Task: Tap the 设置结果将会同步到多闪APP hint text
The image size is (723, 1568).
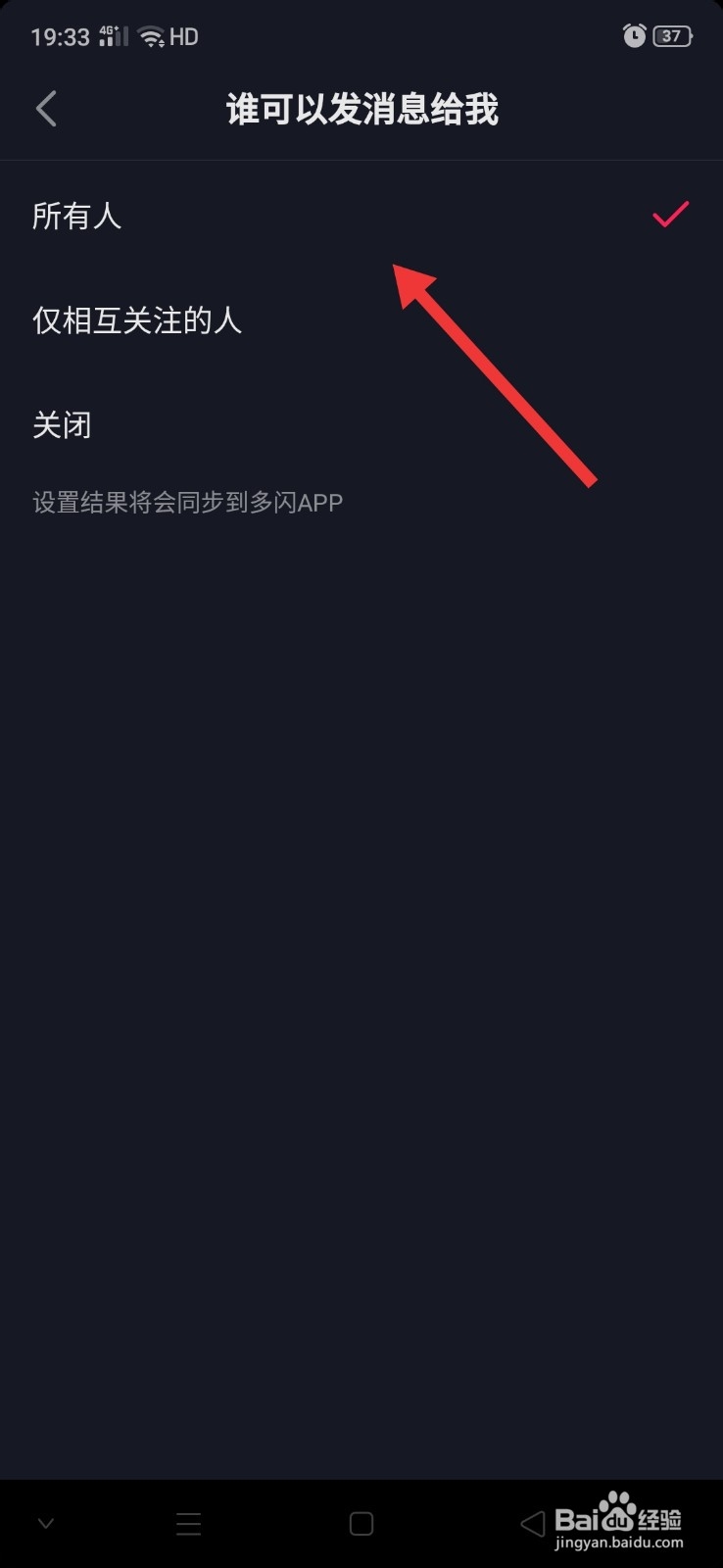Action: [x=186, y=502]
